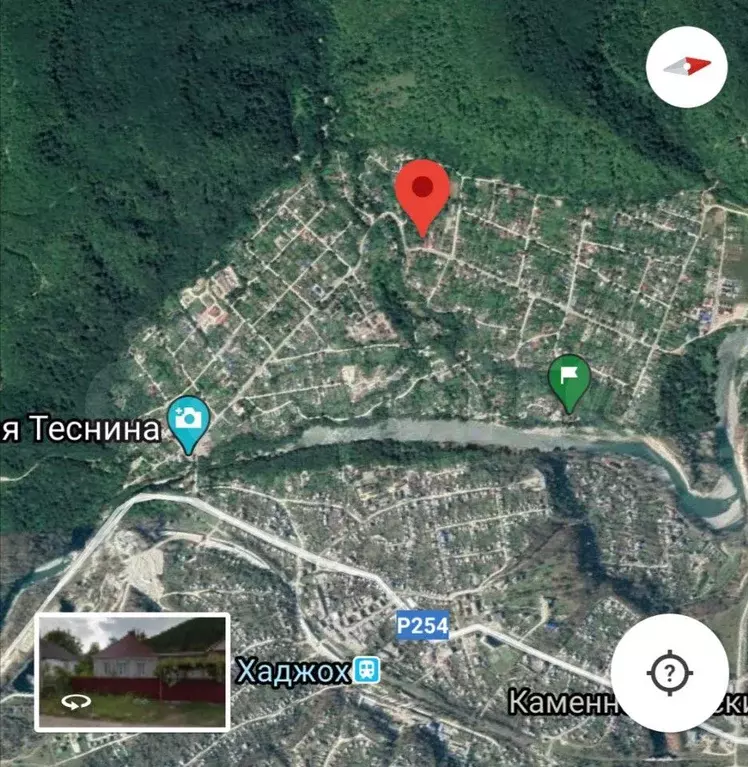
Task: Open the Тecнина camera attraction marker
Action: tap(189, 422)
